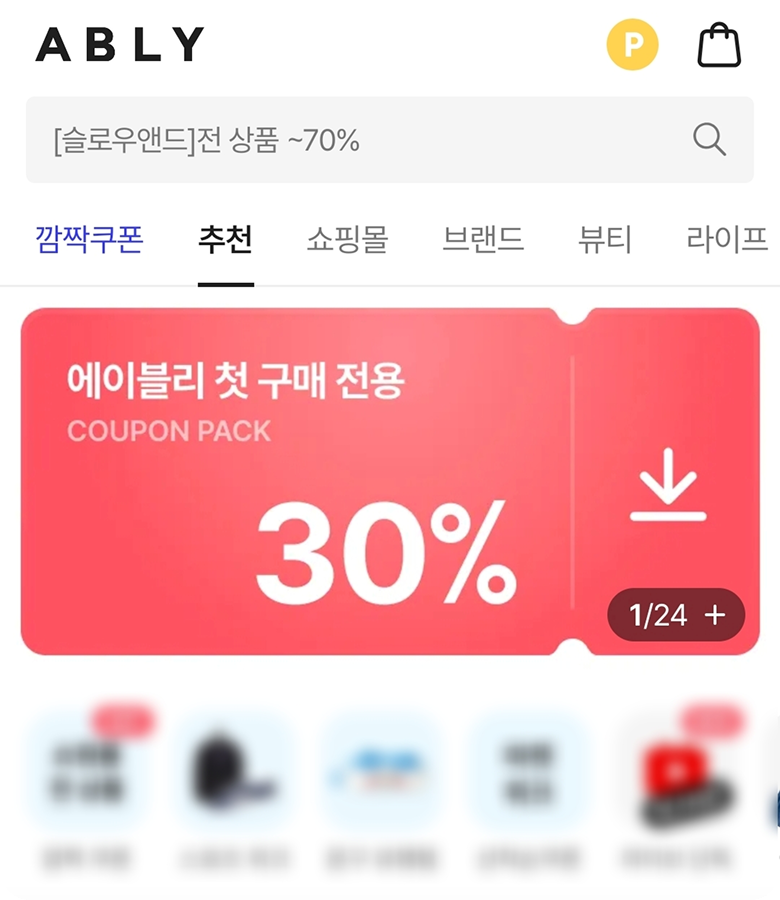Go to the 쇼핑몰 tab
Viewport: 780px width, 900px height.
tap(347, 240)
